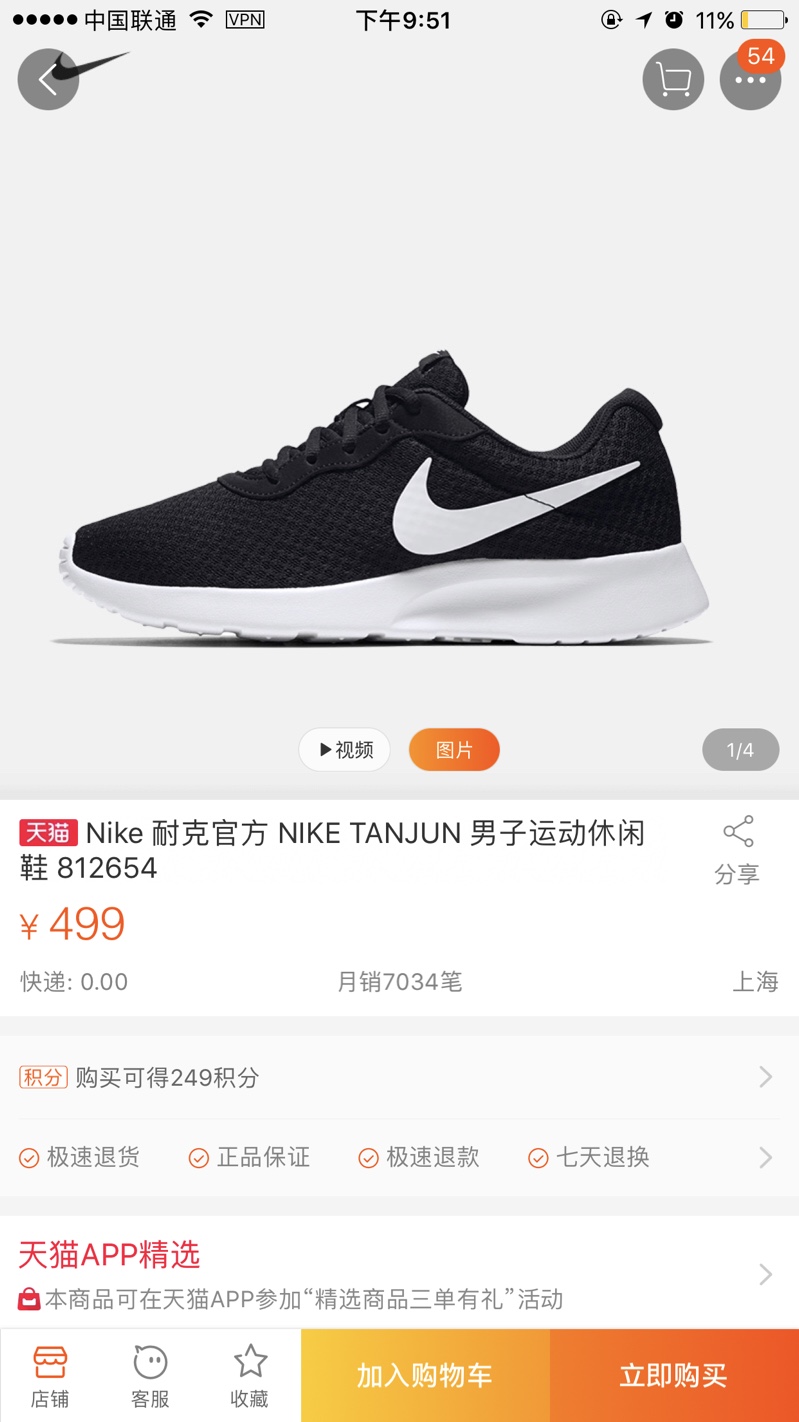The height and width of the screenshot is (1422, 799).
Task: Switch to the 视频 video view
Action: click(x=345, y=750)
